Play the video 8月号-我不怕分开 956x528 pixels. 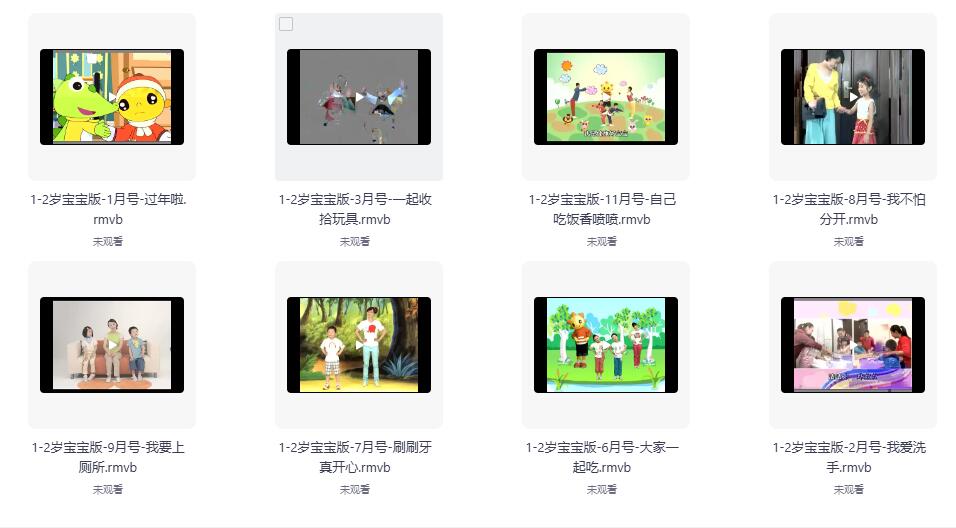852,97
